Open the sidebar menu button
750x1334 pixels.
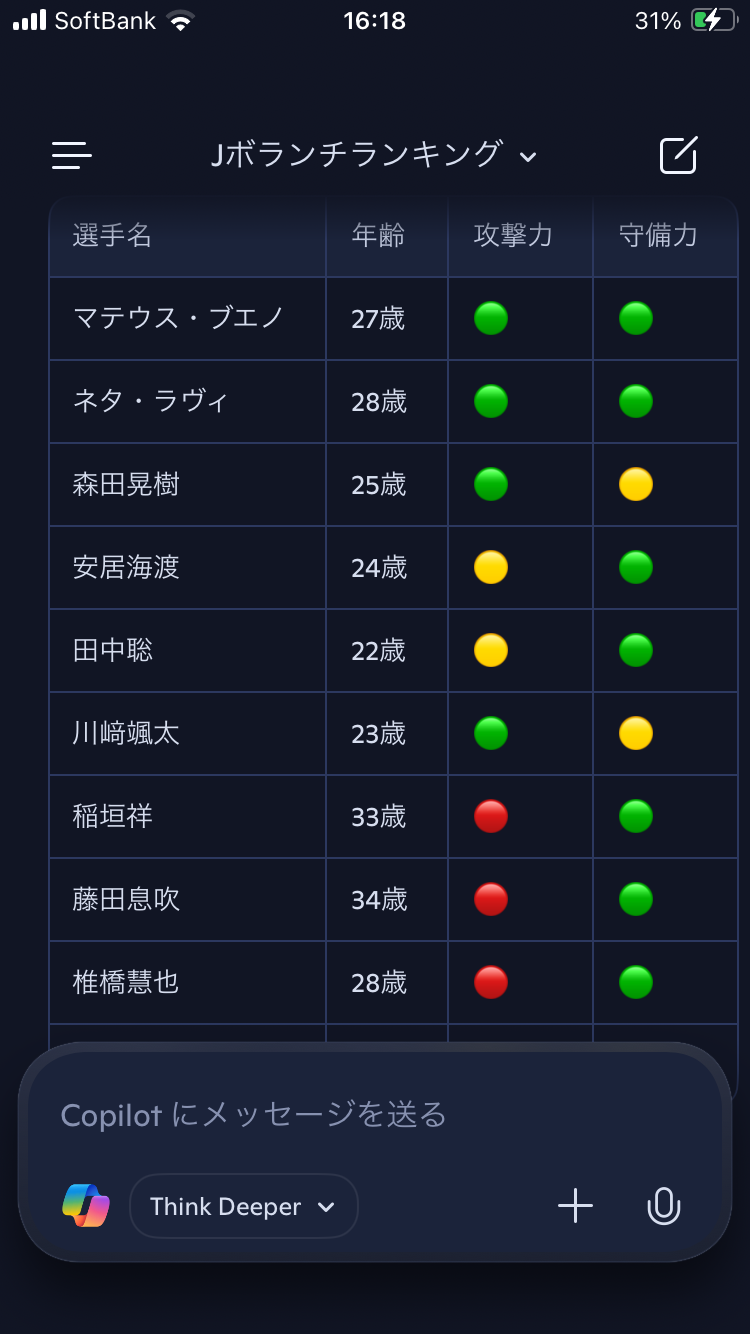72,155
